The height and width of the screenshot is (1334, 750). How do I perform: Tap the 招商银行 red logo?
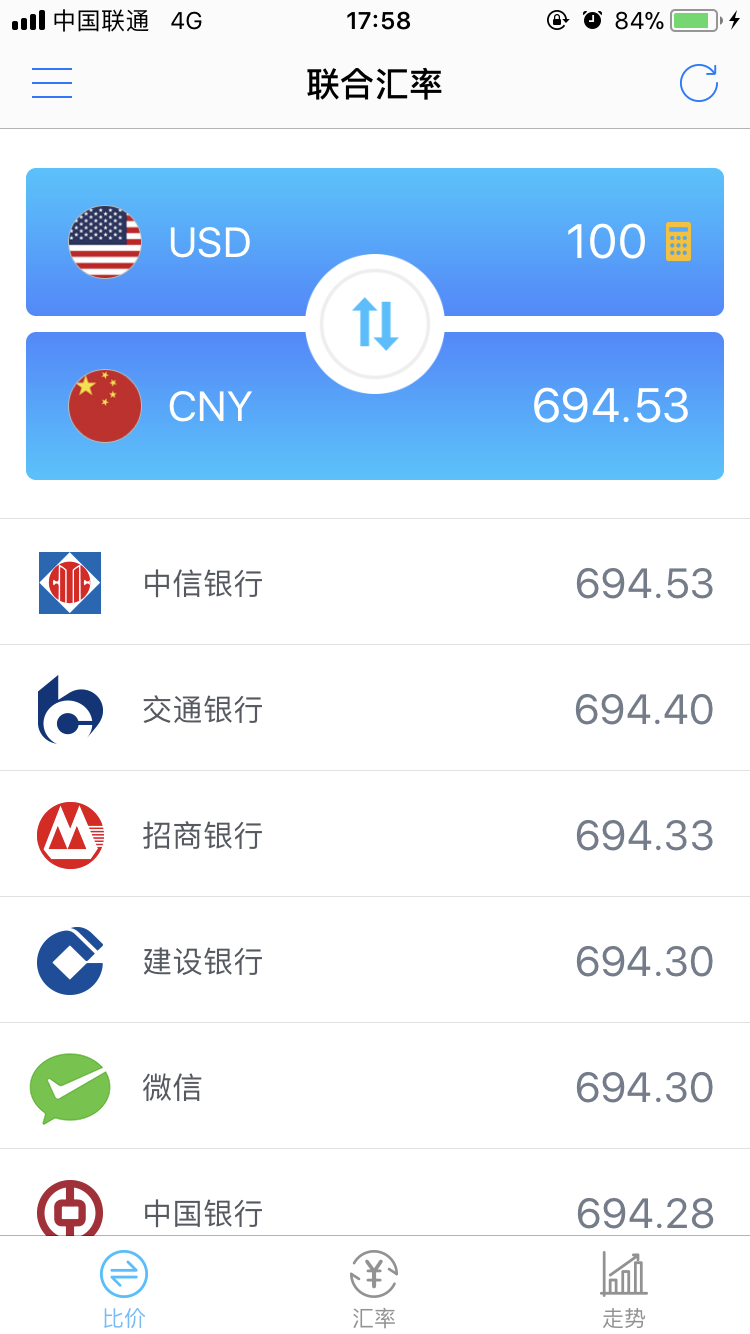69,834
